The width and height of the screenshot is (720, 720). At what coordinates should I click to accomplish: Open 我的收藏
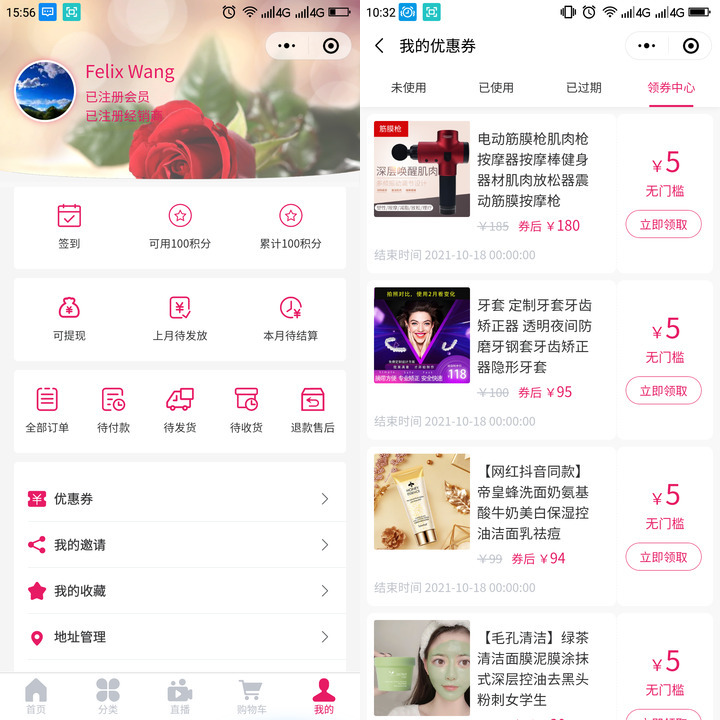tap(180, 591)
